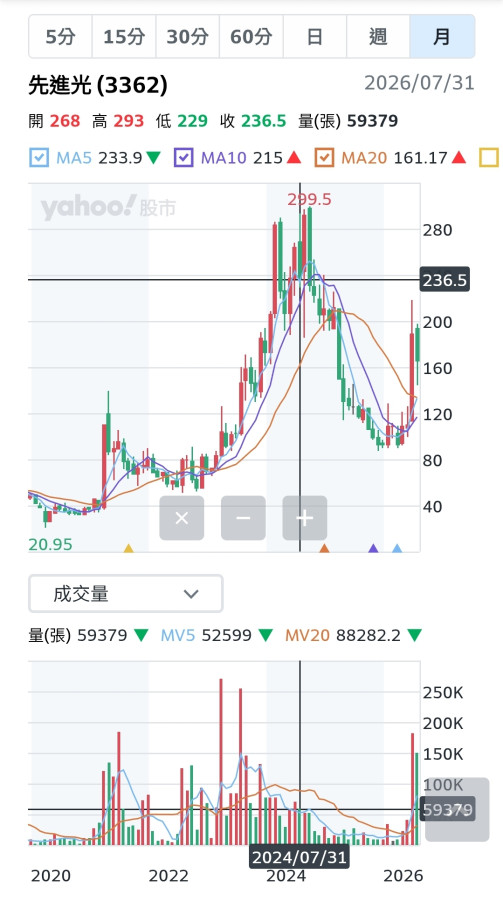Select the 15分 chart interval
The height and width of the screenshot is (900, 503).
coord(124,37)
